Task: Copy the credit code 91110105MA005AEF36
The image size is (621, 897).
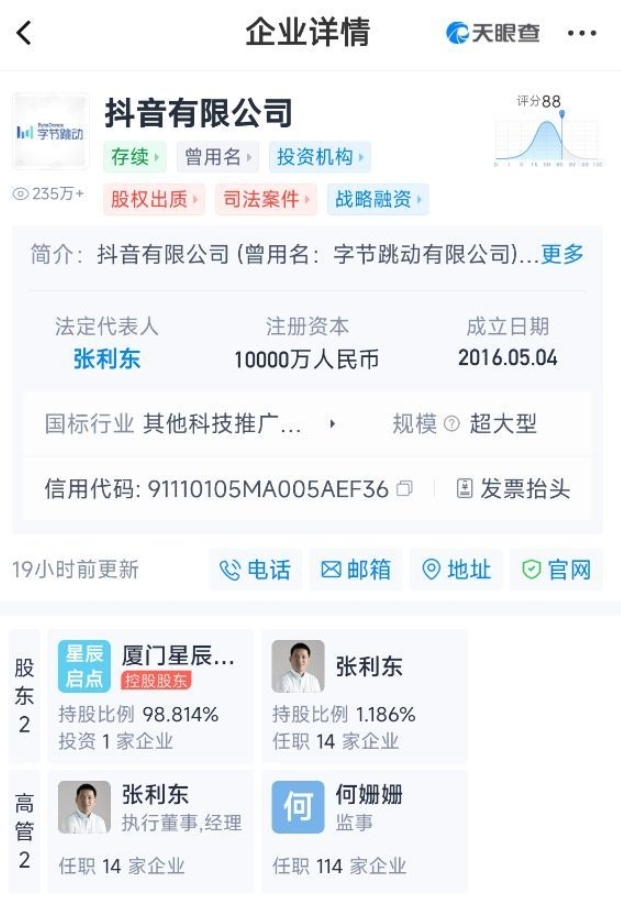Action: (404, 489)
